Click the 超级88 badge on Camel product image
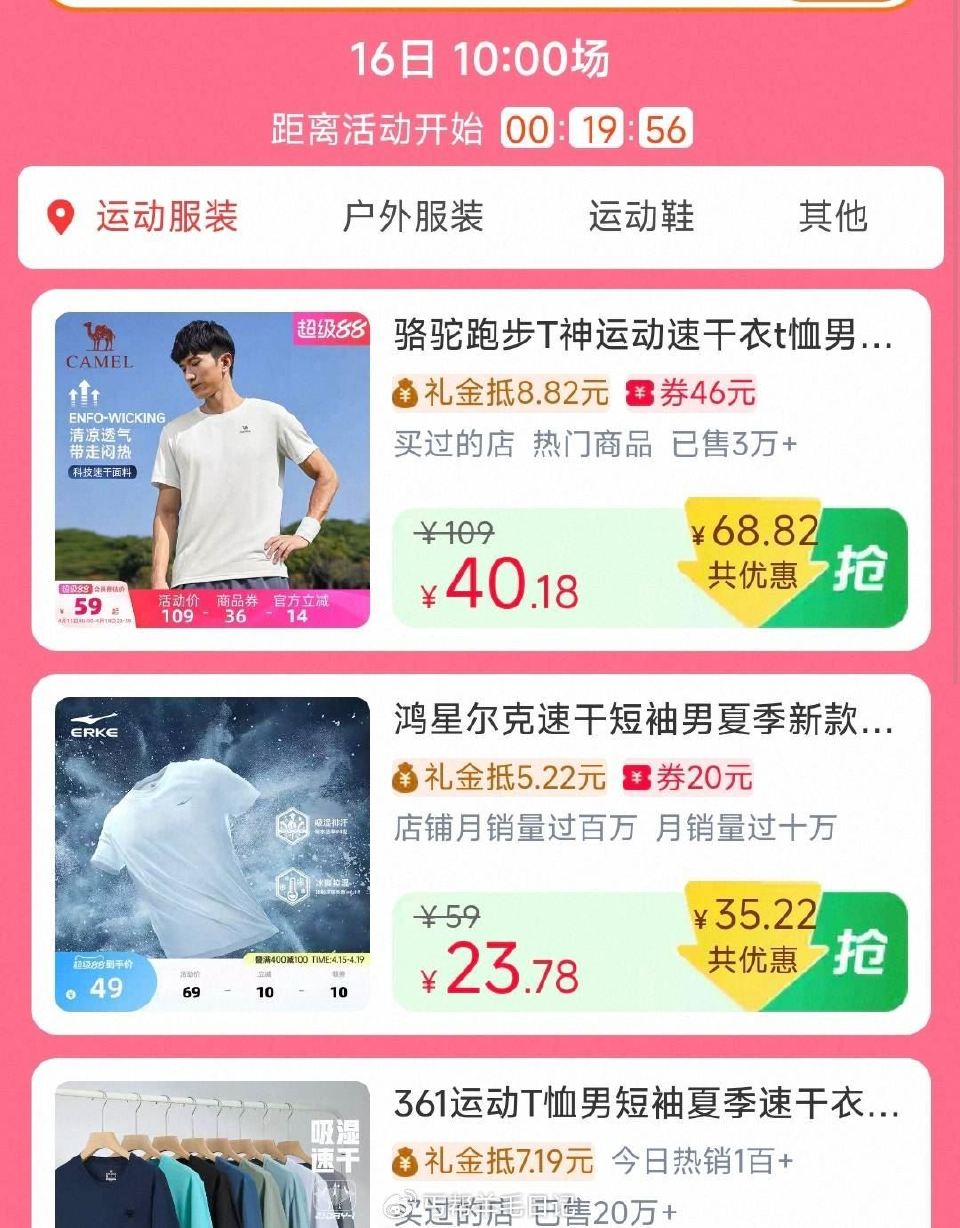 point(330,328)
